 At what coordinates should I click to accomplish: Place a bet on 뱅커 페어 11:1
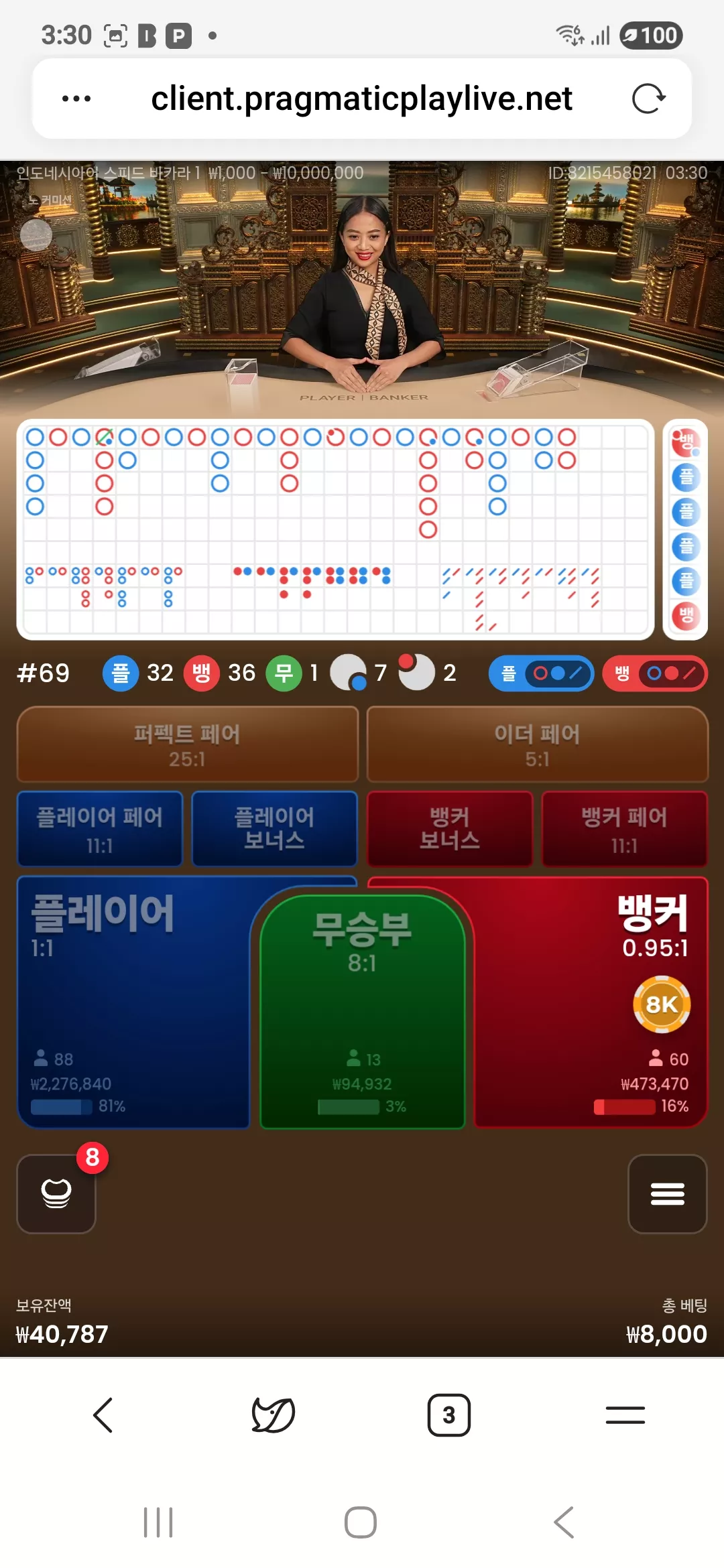(x=624, y=830)
